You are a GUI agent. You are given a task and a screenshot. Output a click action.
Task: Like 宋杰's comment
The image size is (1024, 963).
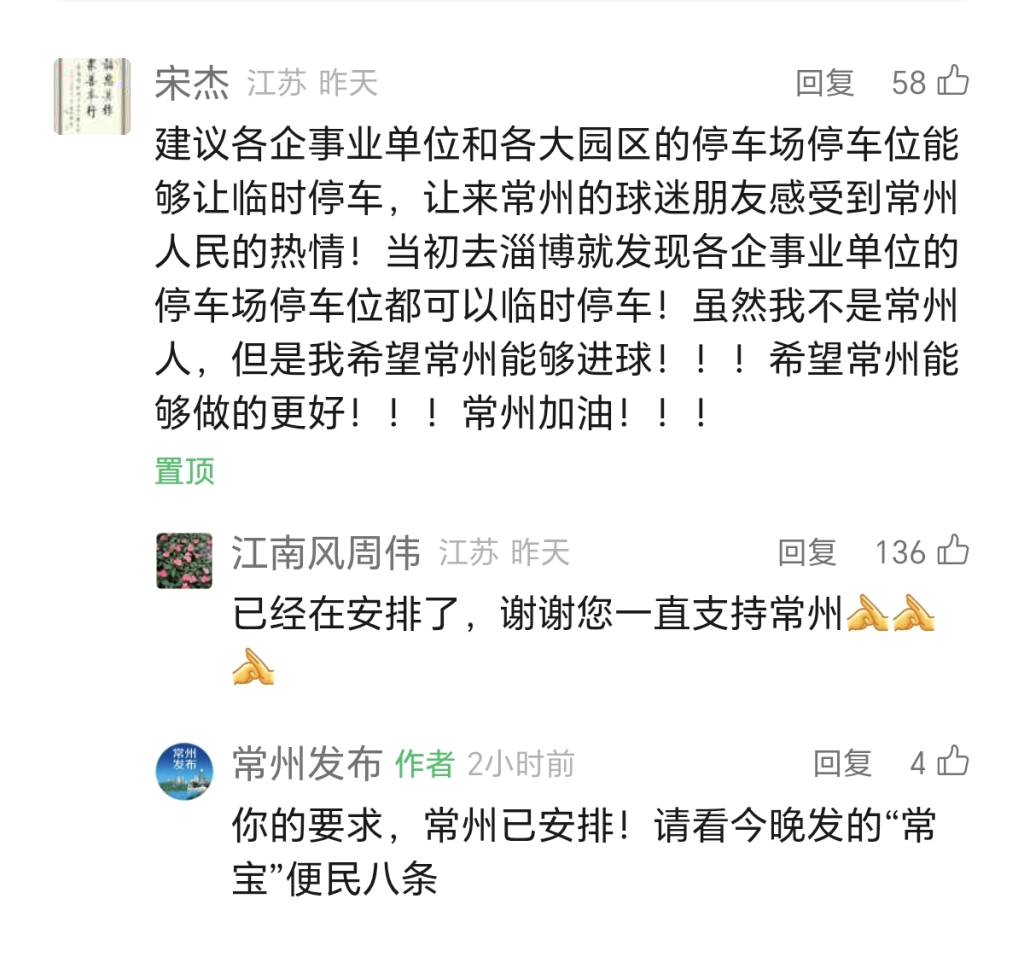[x=953, y=81]
